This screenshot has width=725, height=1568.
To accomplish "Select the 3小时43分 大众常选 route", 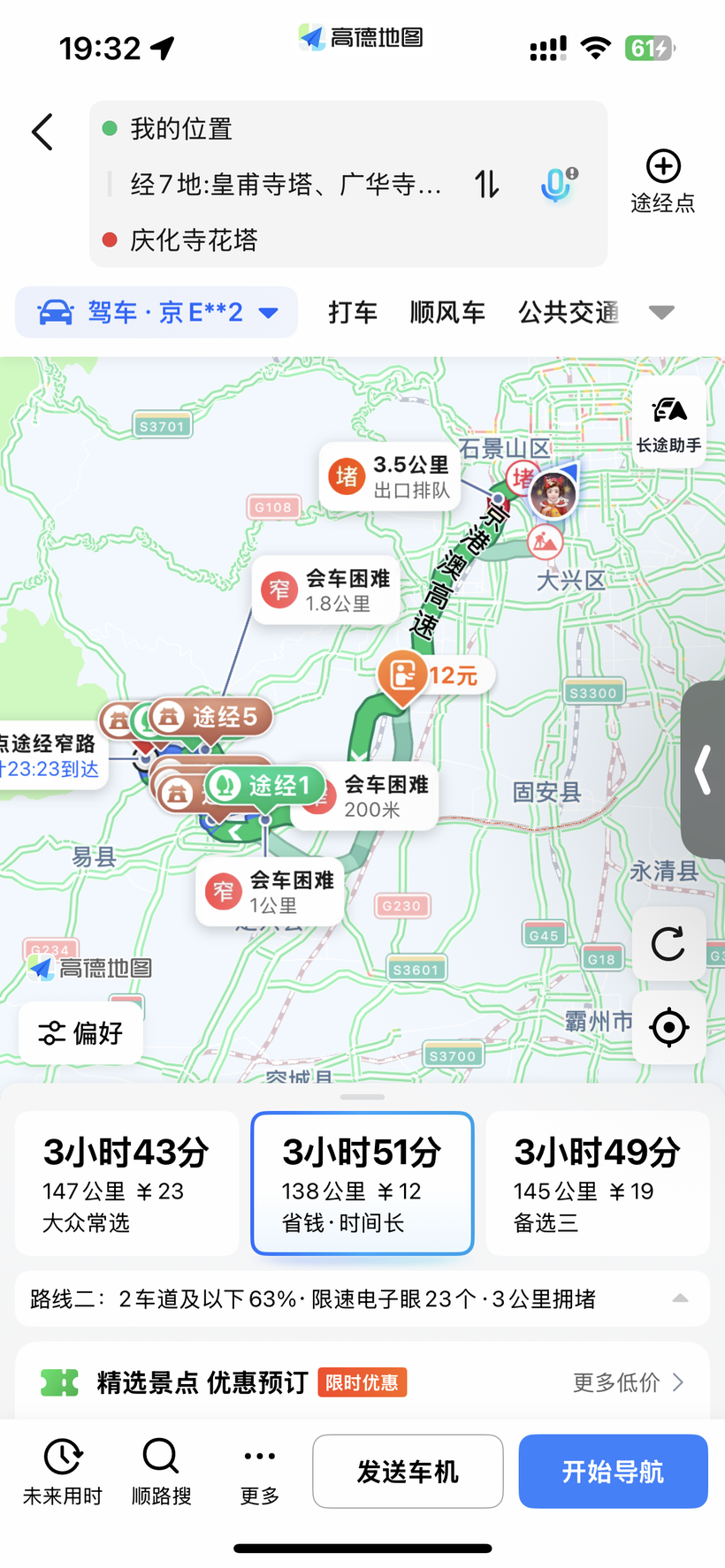I will tap(127, 1183).
